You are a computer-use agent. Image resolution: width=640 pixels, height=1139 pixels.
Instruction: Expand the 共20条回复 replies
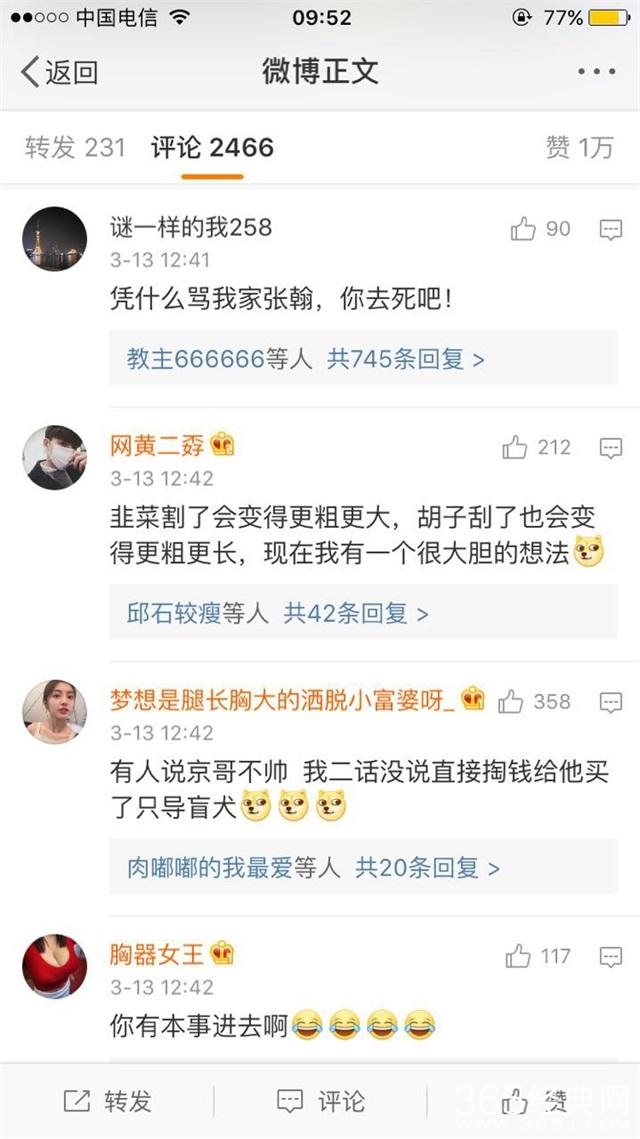click(427, 868)
